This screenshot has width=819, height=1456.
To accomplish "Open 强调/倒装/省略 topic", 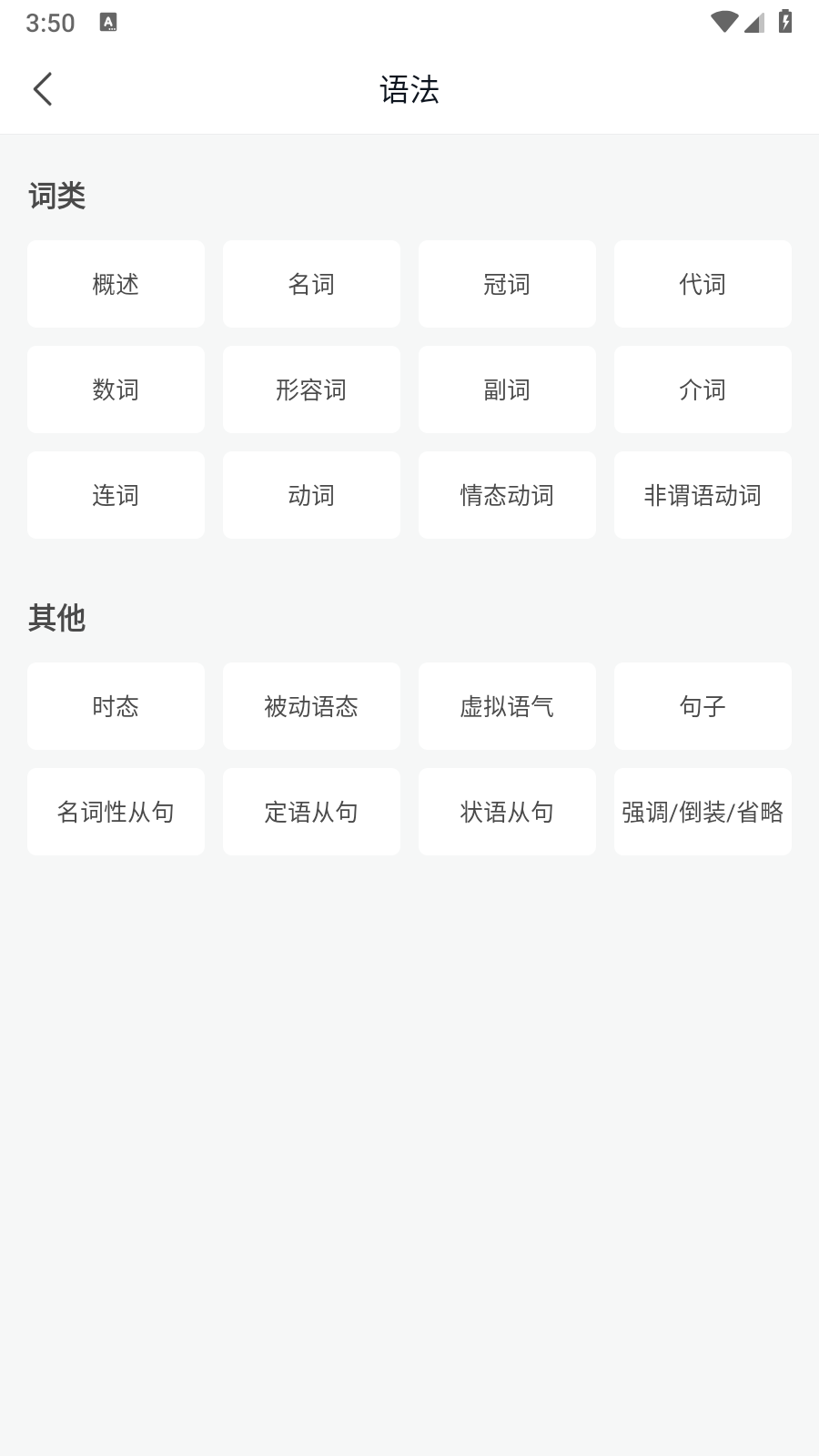I will tap(703, 812).
